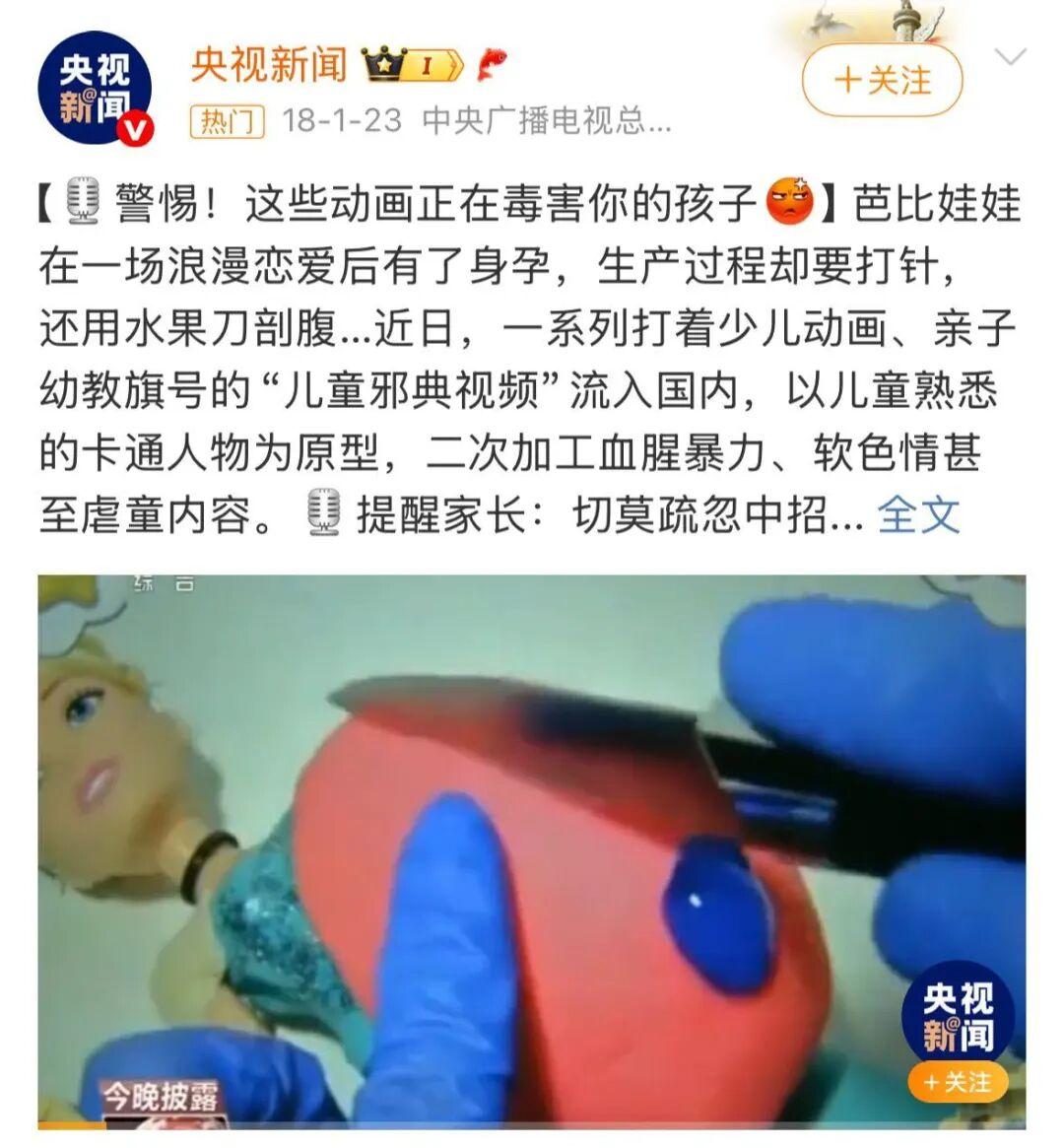Tap 全文 to read full post
This screenshot has height=1148, width=1064.
[918, 513]
